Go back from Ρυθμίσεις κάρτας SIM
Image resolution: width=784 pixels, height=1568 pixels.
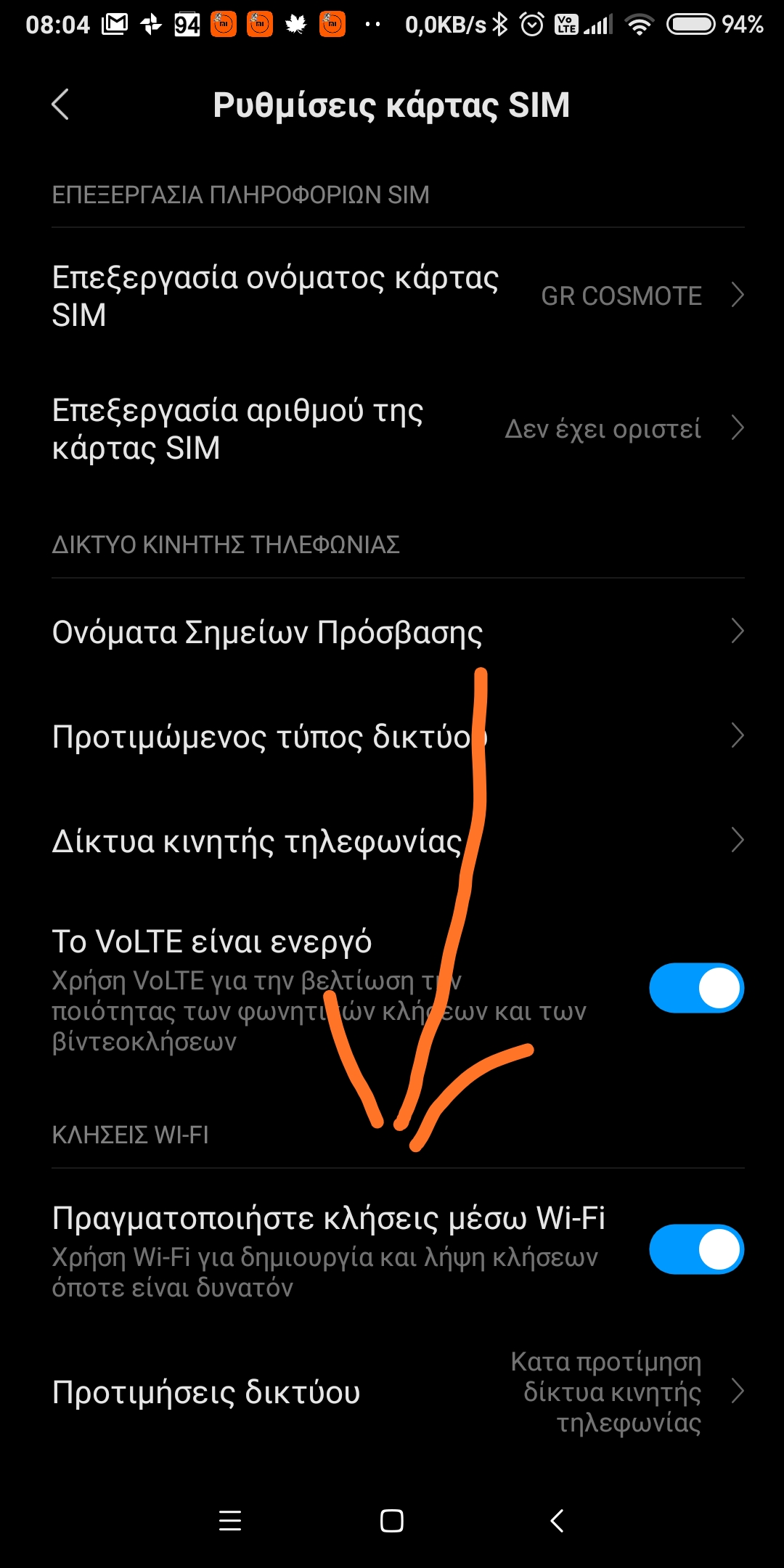click(x=61, y=105)
